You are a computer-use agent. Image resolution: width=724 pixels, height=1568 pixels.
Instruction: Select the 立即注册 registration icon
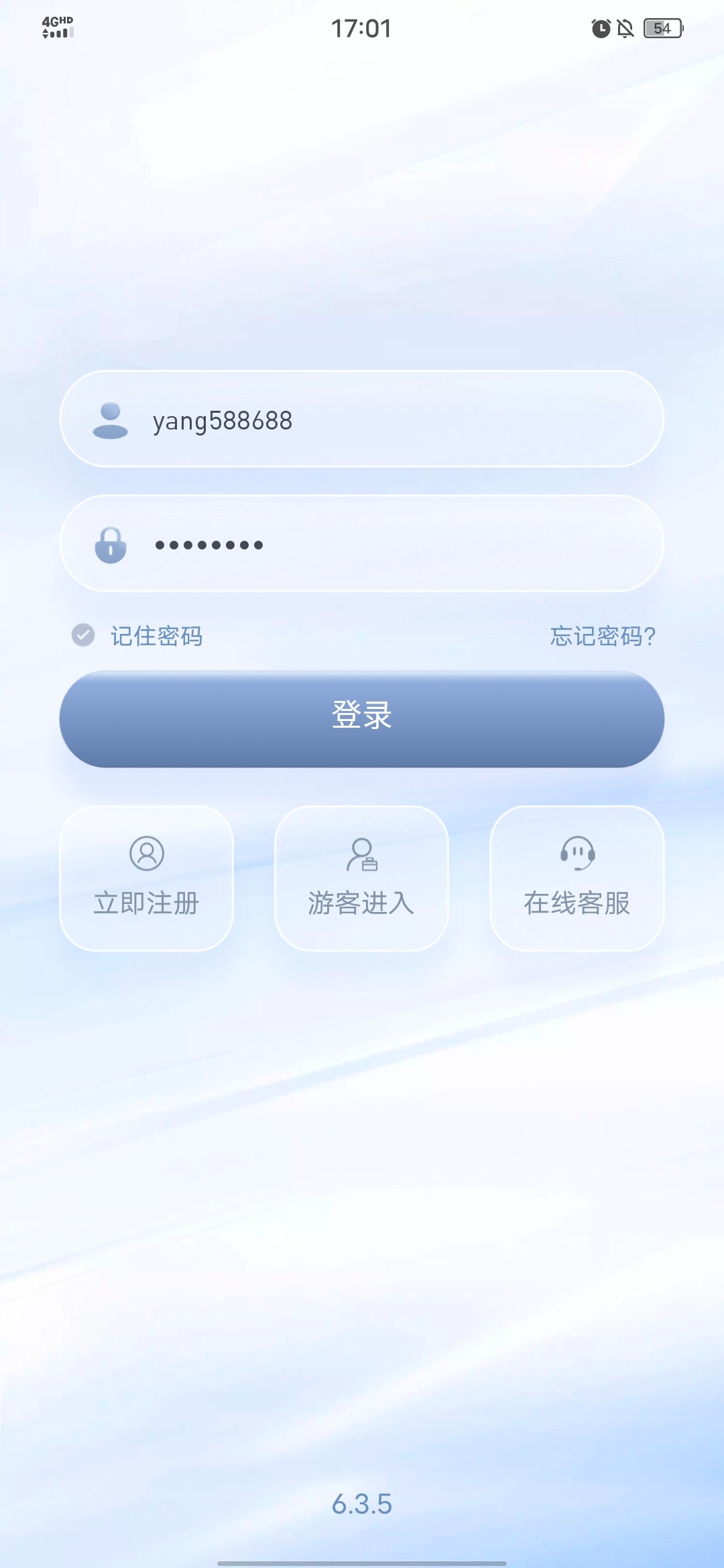(x=146, y=854)
